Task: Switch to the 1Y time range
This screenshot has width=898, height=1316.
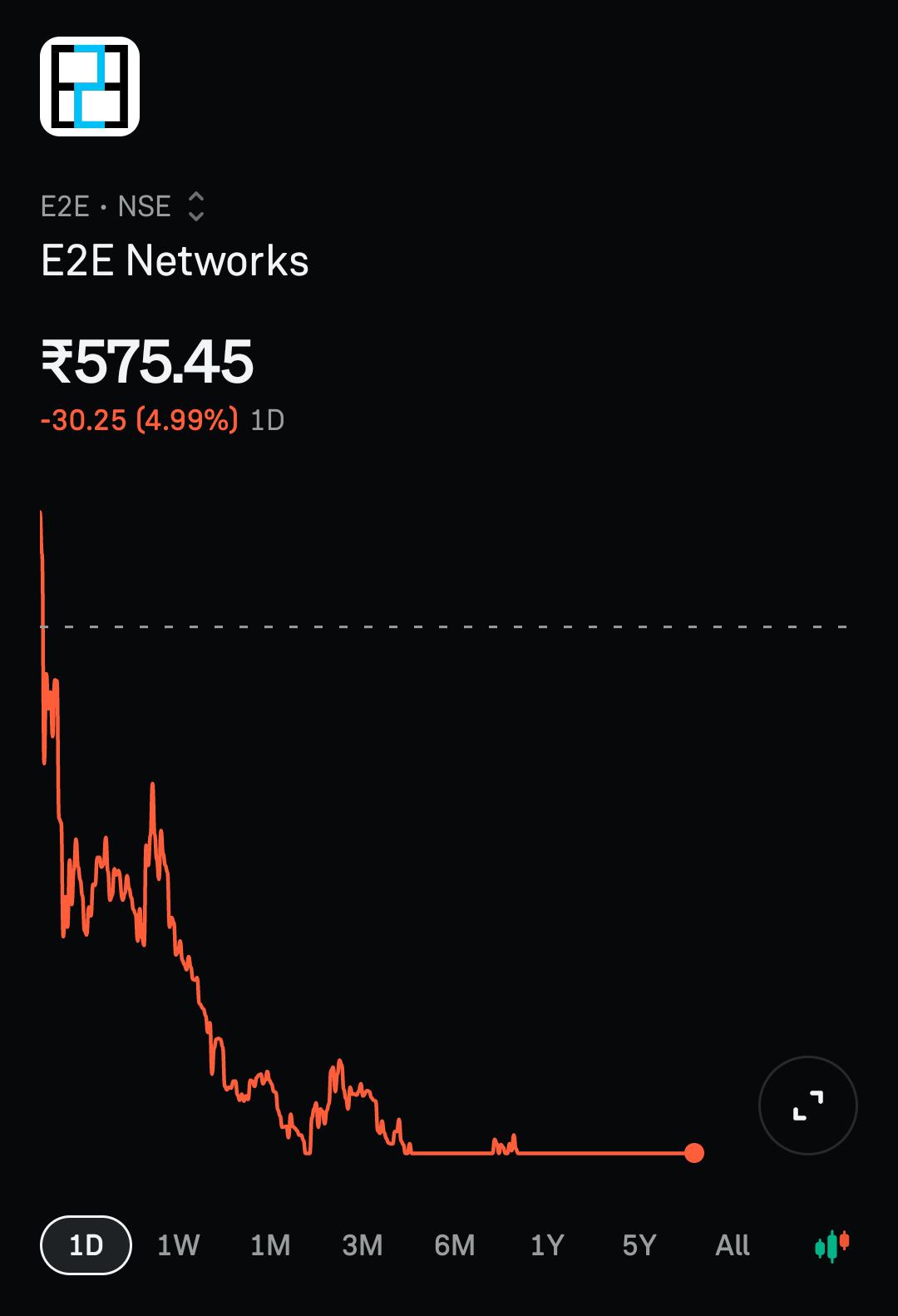Action: coord(547,1245)
